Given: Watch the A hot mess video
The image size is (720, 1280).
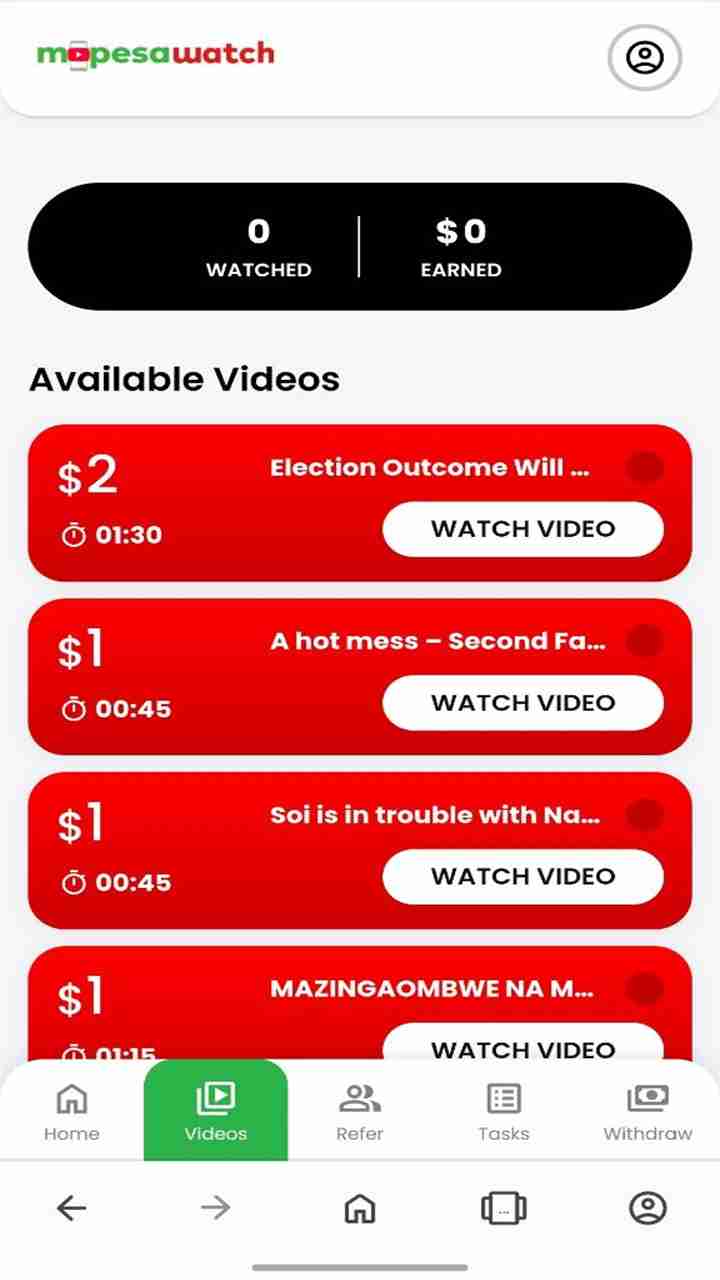Looking at the screenshot, I should point(523,703).
